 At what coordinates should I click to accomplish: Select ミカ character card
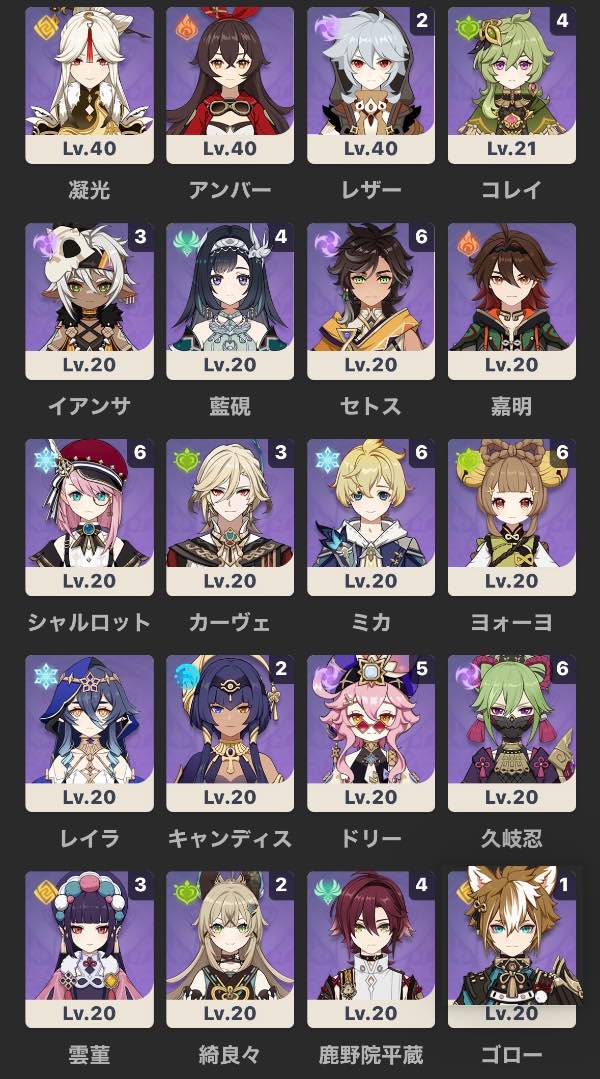click(x=371, y=517)
